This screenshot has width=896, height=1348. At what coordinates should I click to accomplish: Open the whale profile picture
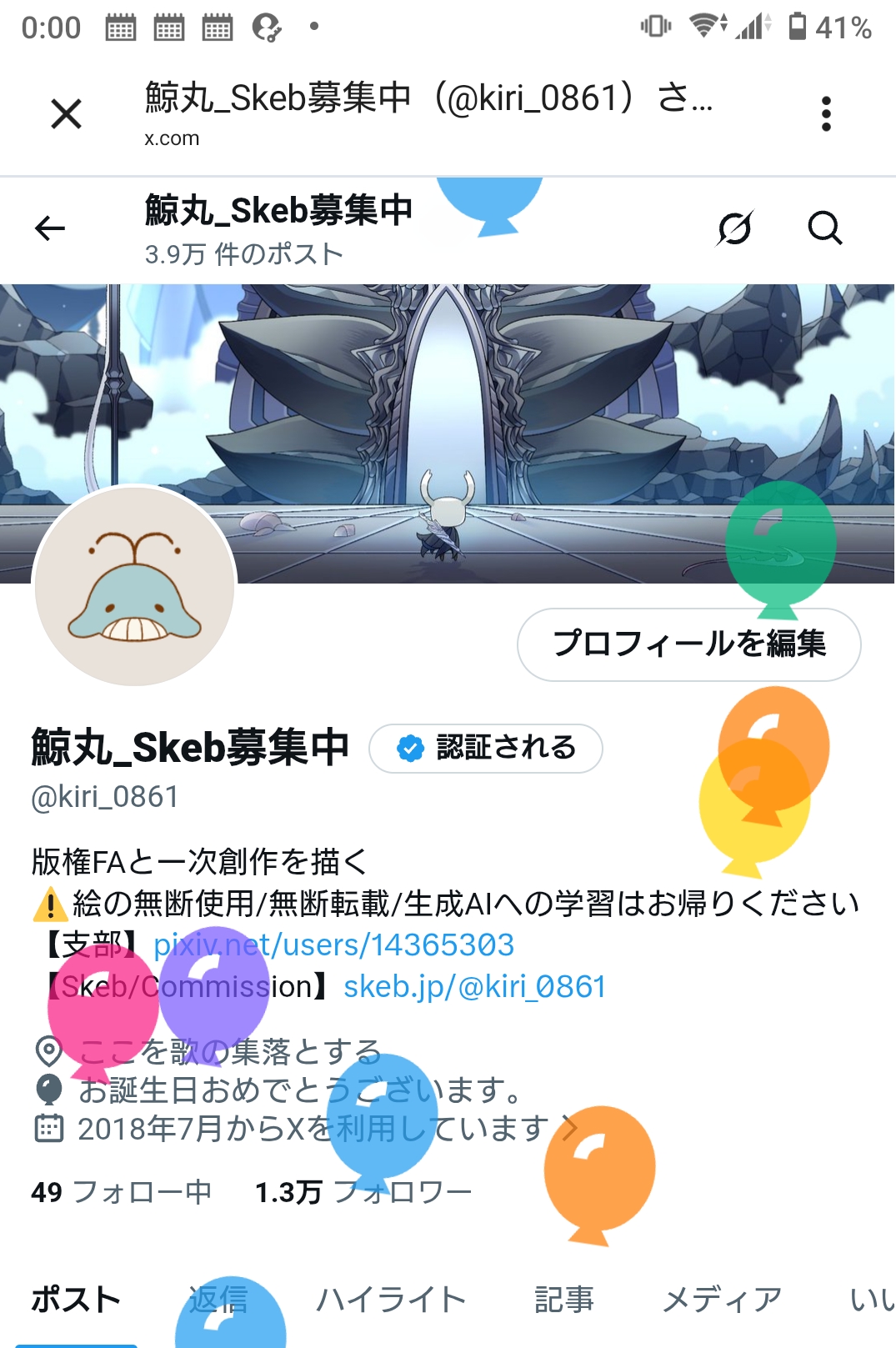(x=135, y=585)
